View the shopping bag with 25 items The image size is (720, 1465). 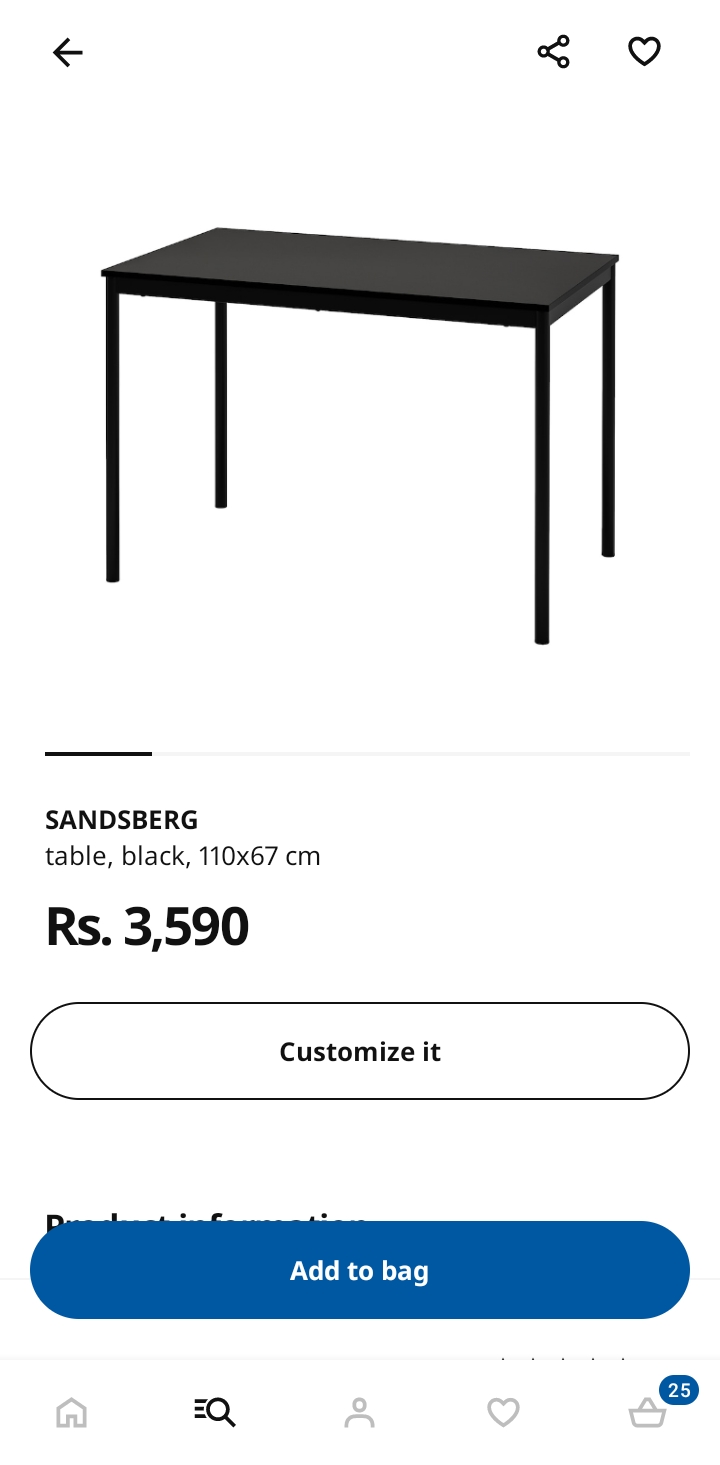point(648,1411)
